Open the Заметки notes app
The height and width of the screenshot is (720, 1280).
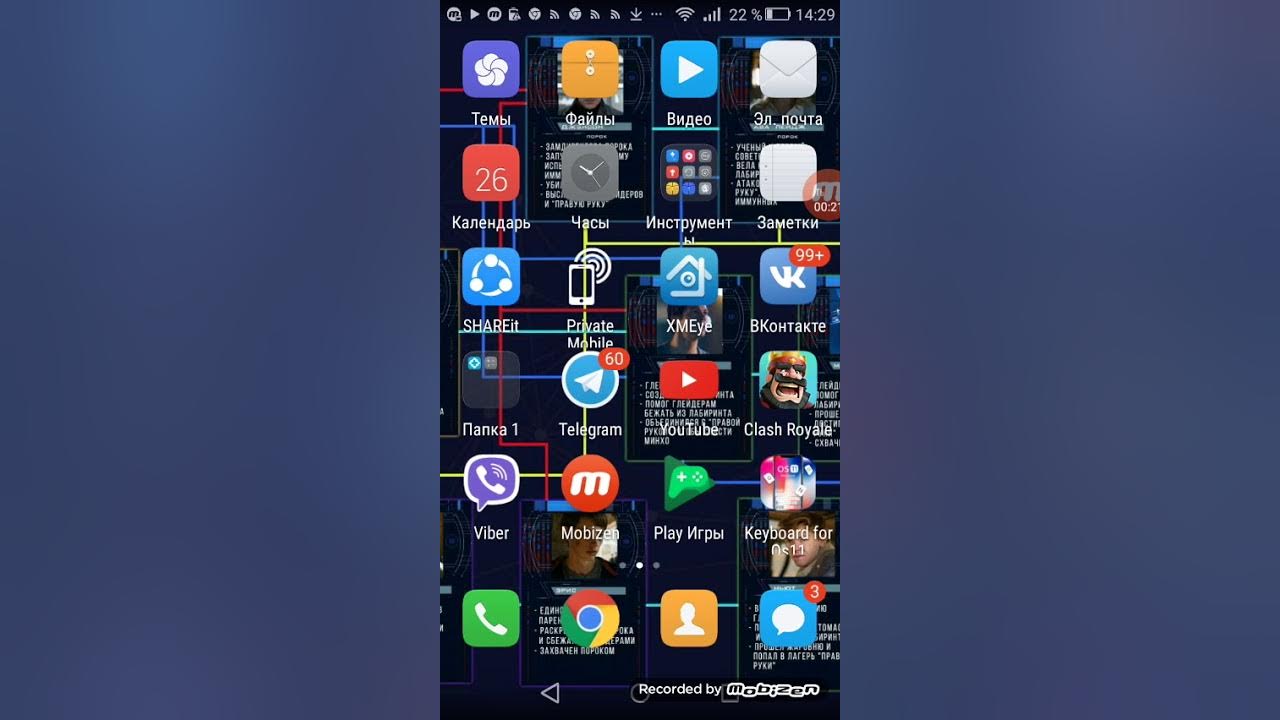click(788, 174)
